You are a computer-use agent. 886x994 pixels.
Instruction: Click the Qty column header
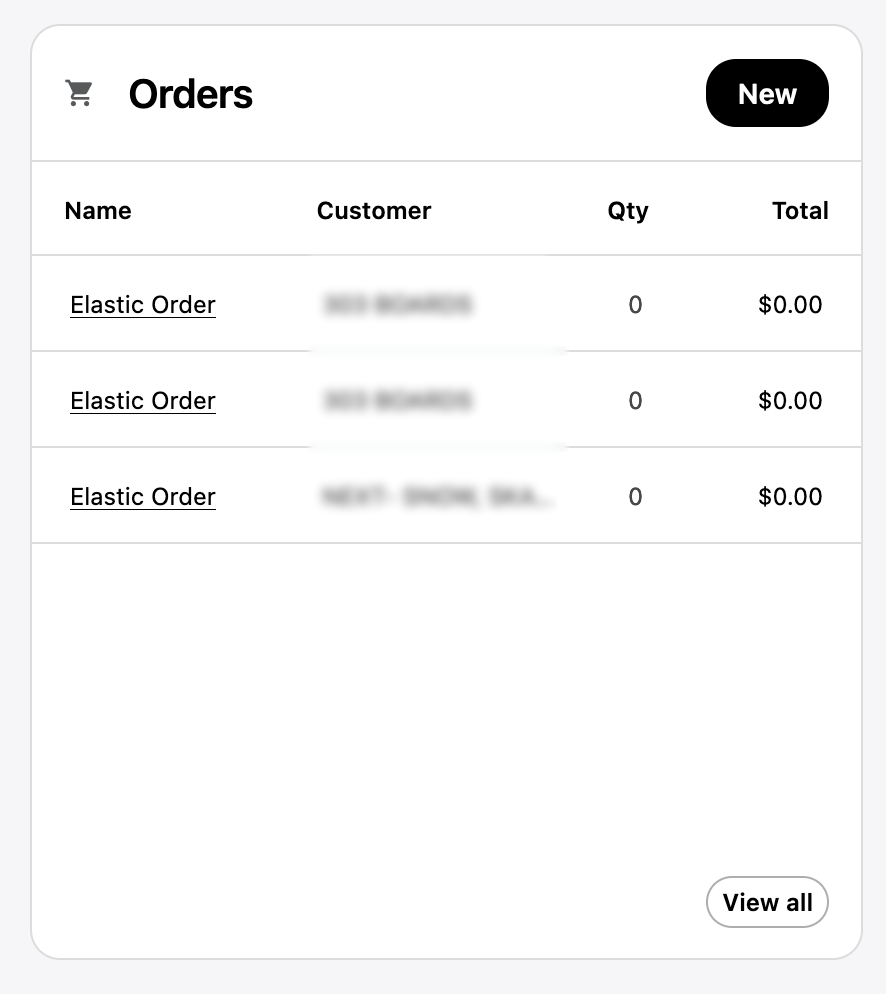click(x=628, y=210)
